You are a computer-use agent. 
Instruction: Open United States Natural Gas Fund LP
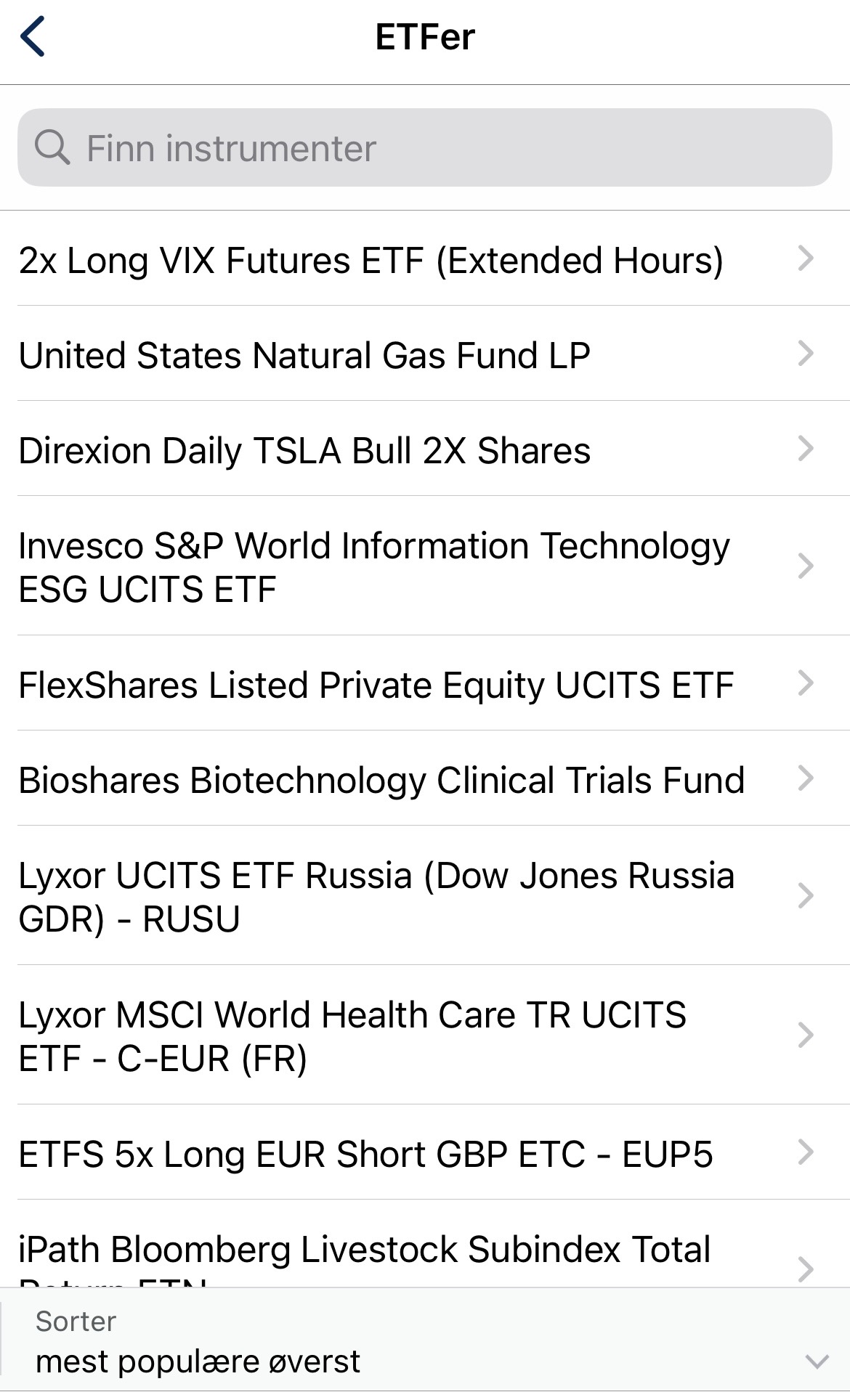[407, 355]
